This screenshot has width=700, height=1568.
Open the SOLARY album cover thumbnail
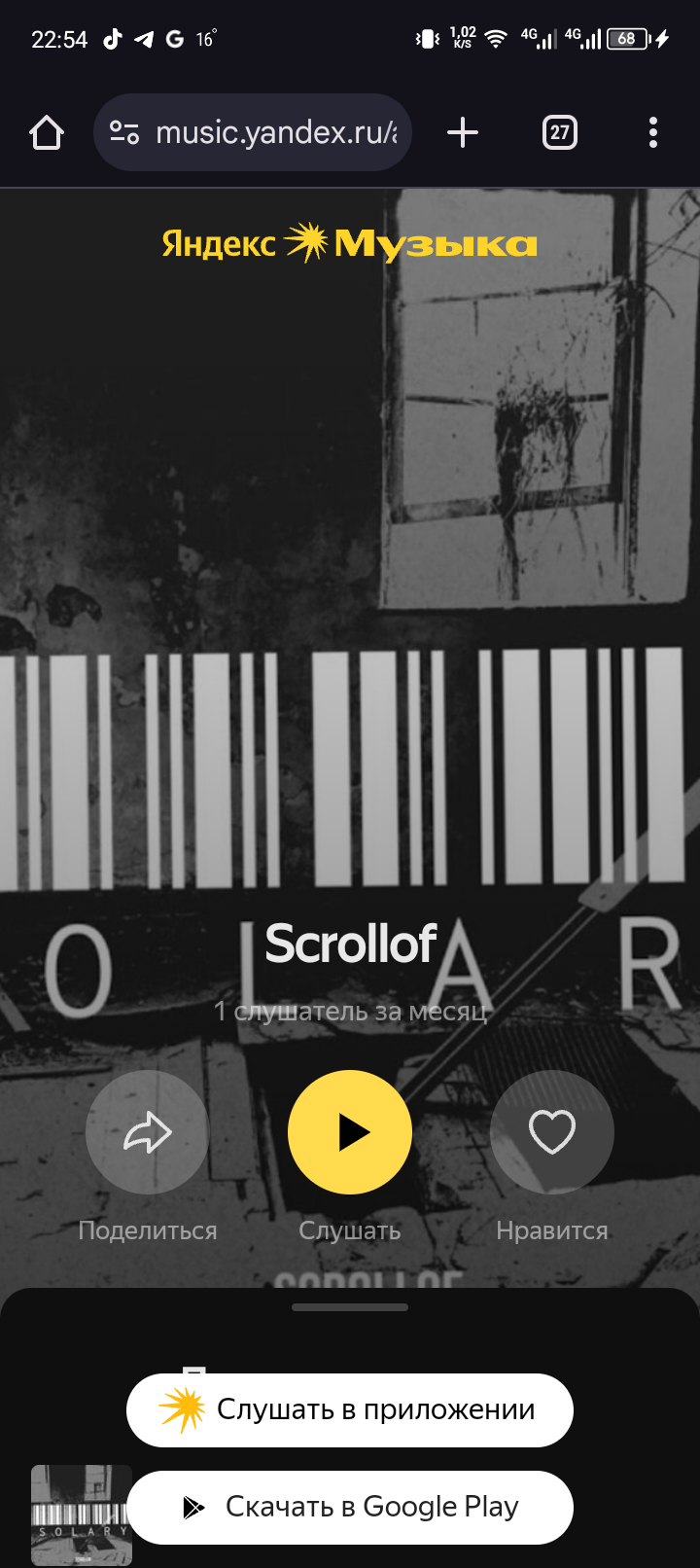[x=82, y=1514]
